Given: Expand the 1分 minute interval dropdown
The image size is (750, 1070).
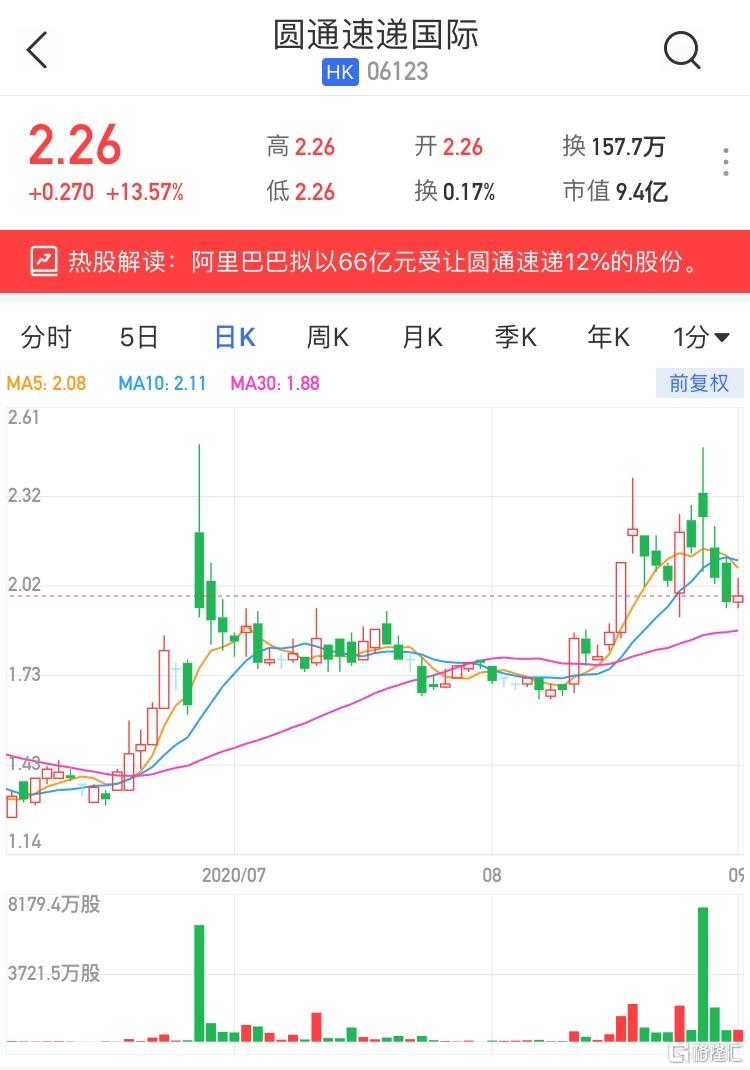Looking at the screenshot, I should click(701, 338).
